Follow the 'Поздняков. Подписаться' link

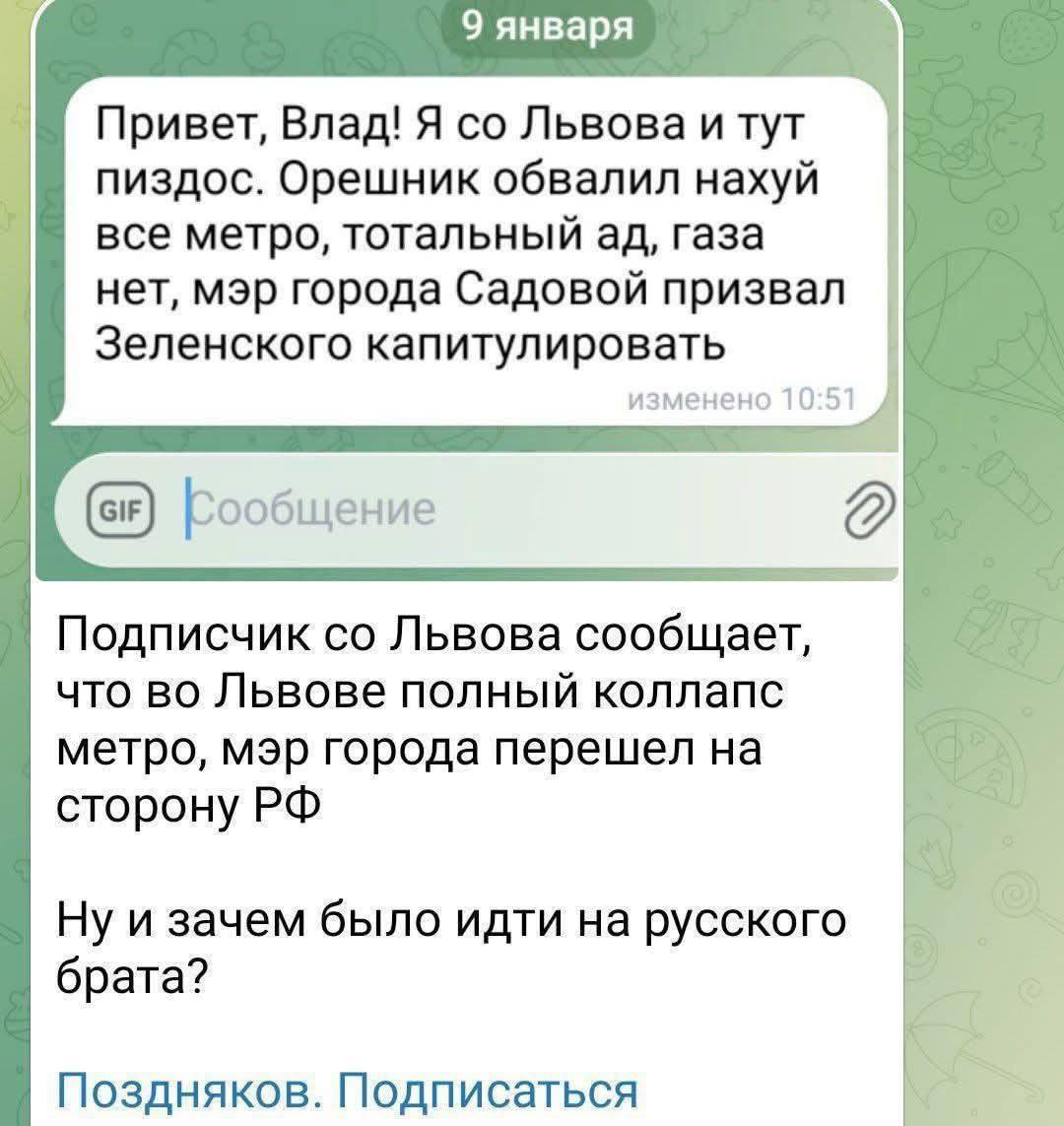(347, 1092)
